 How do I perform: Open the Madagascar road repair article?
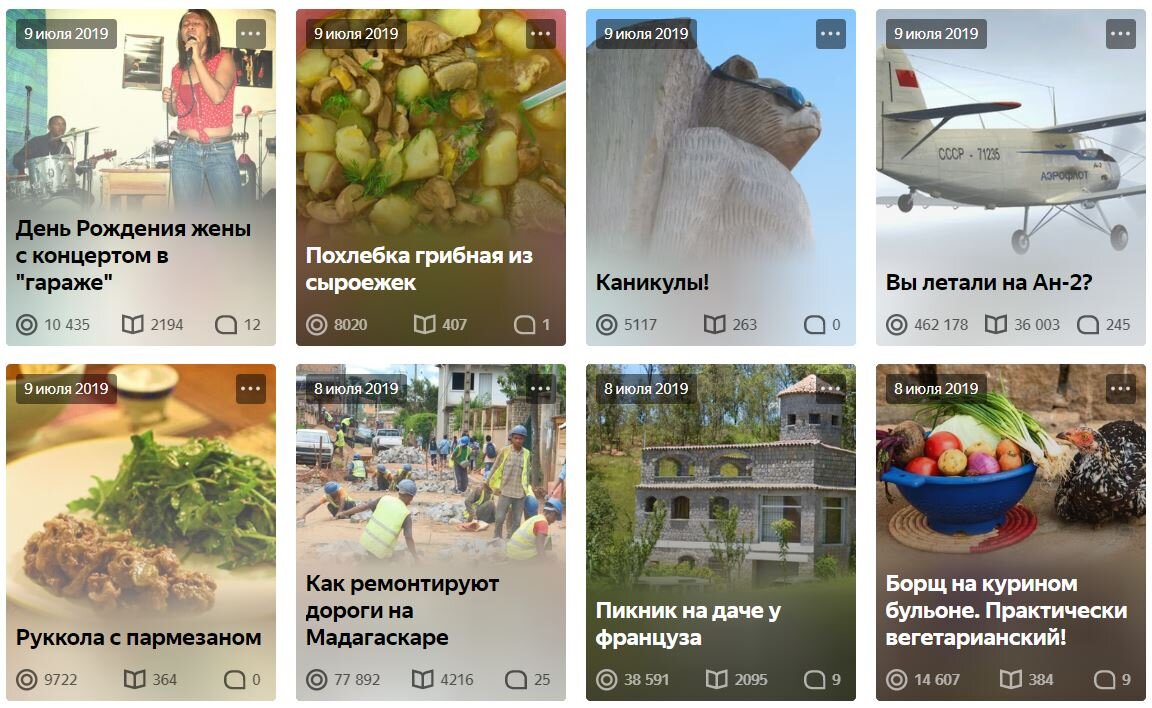click(x=402, y=610)
